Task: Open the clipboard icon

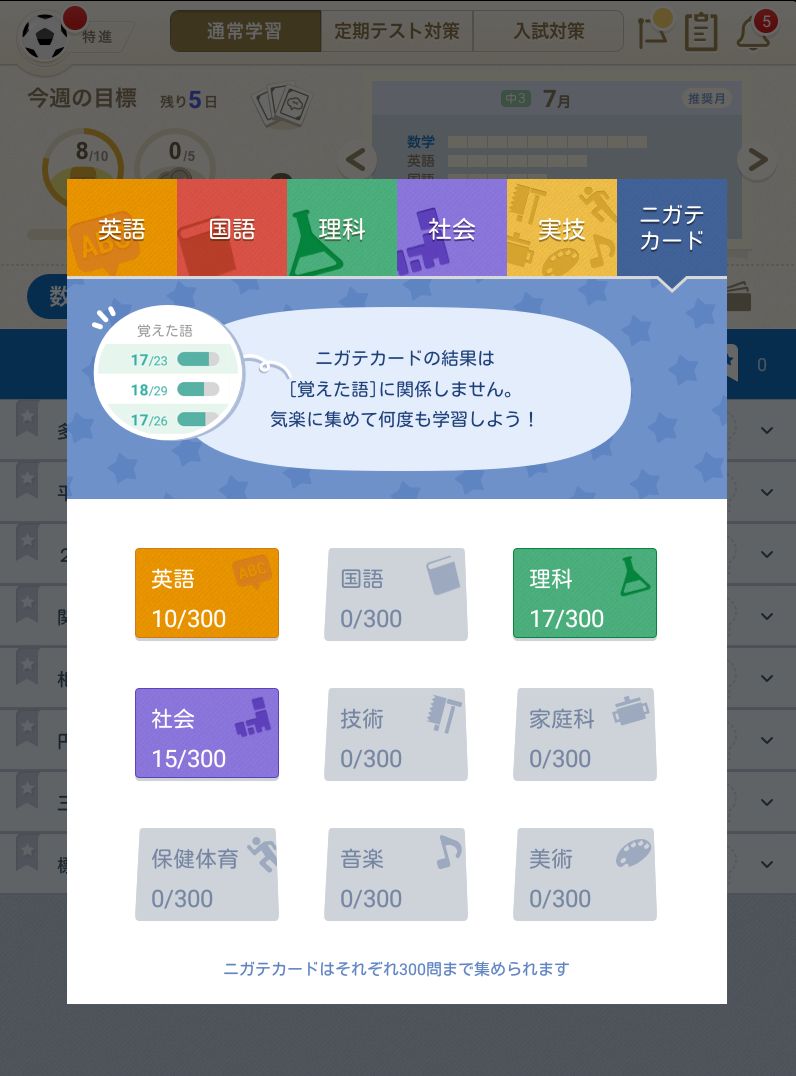Action: click(701, 33)
